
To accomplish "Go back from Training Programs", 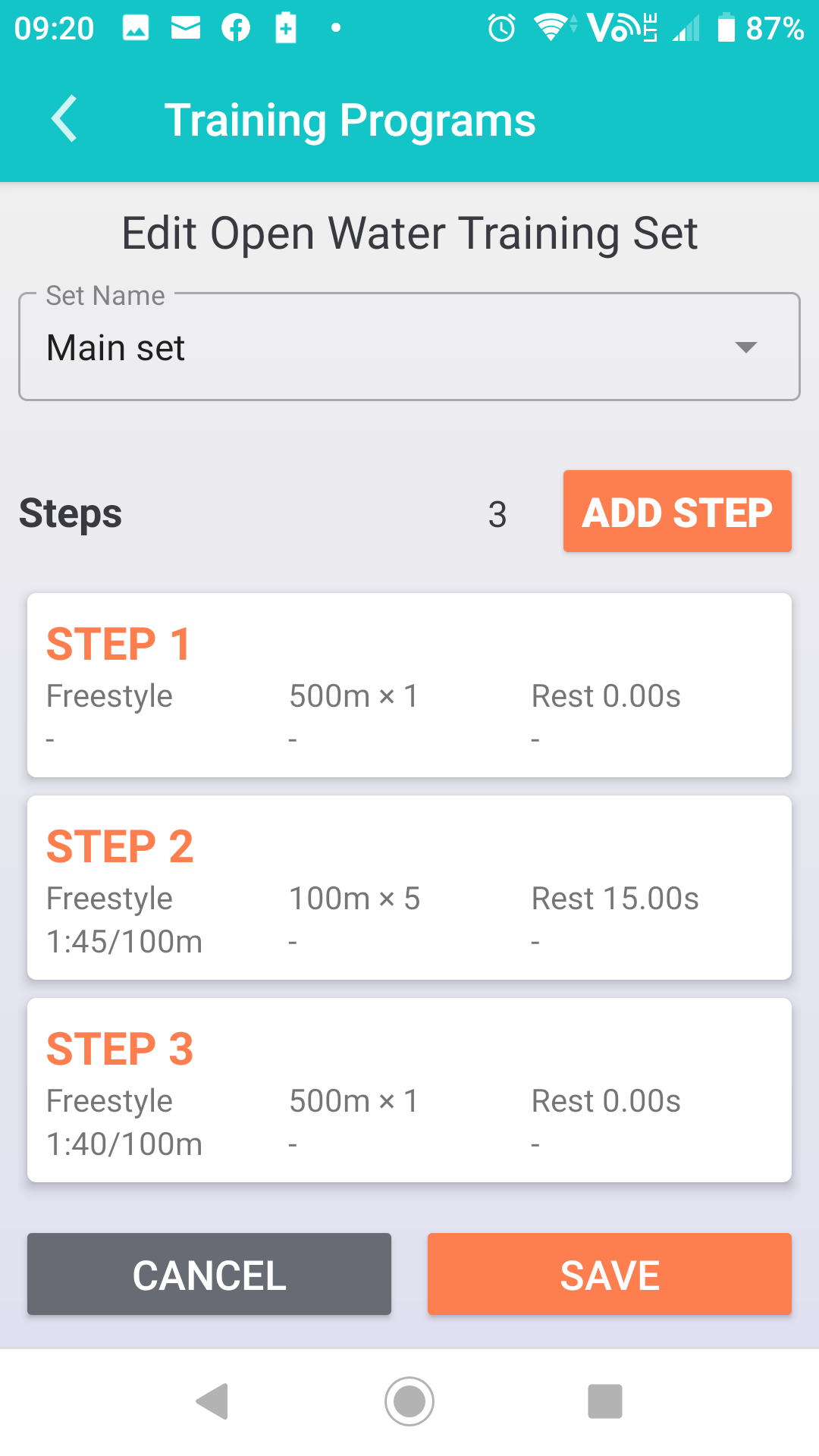I will pos(64,119).
